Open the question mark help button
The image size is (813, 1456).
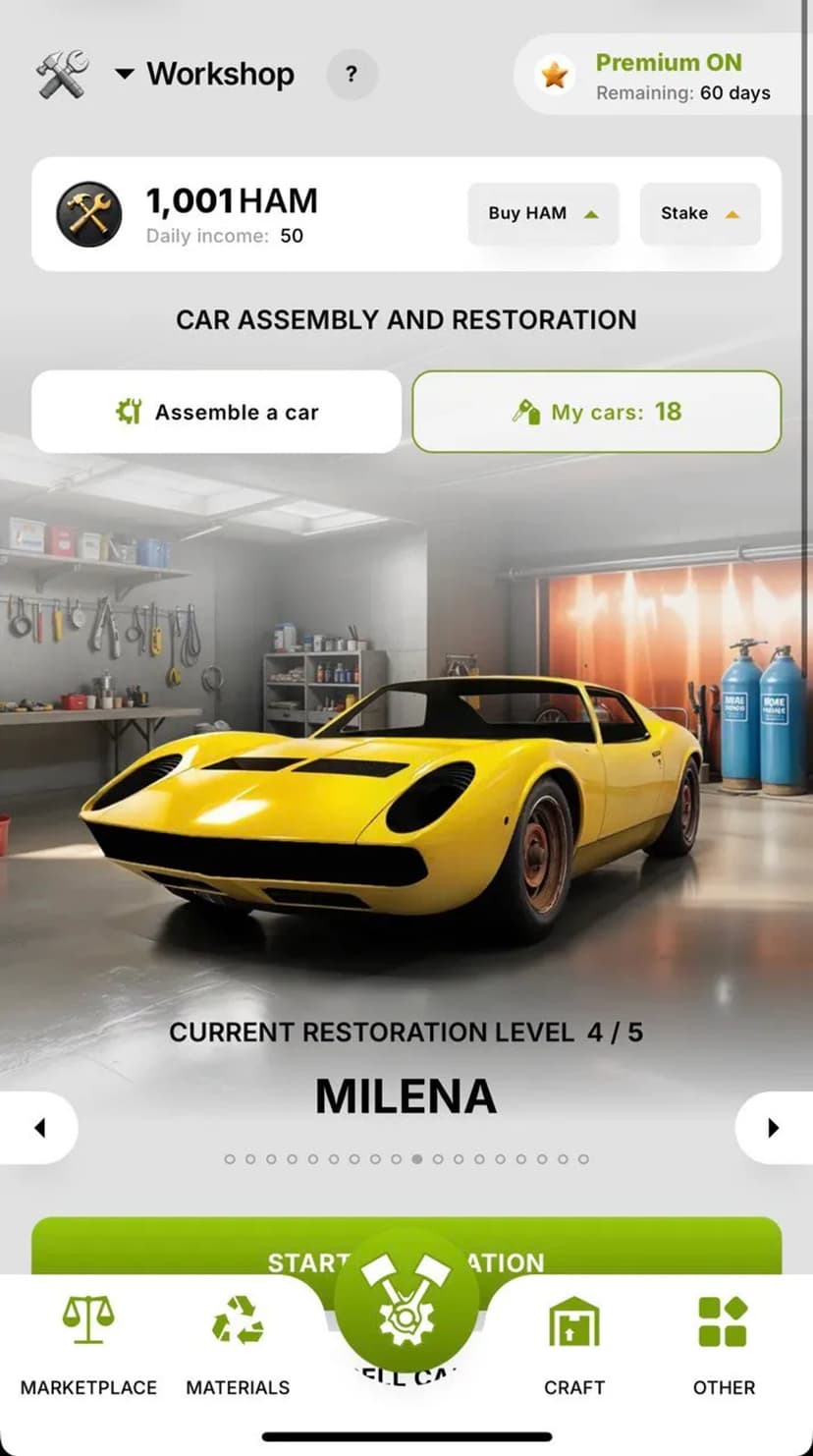[x=352, y=75]
